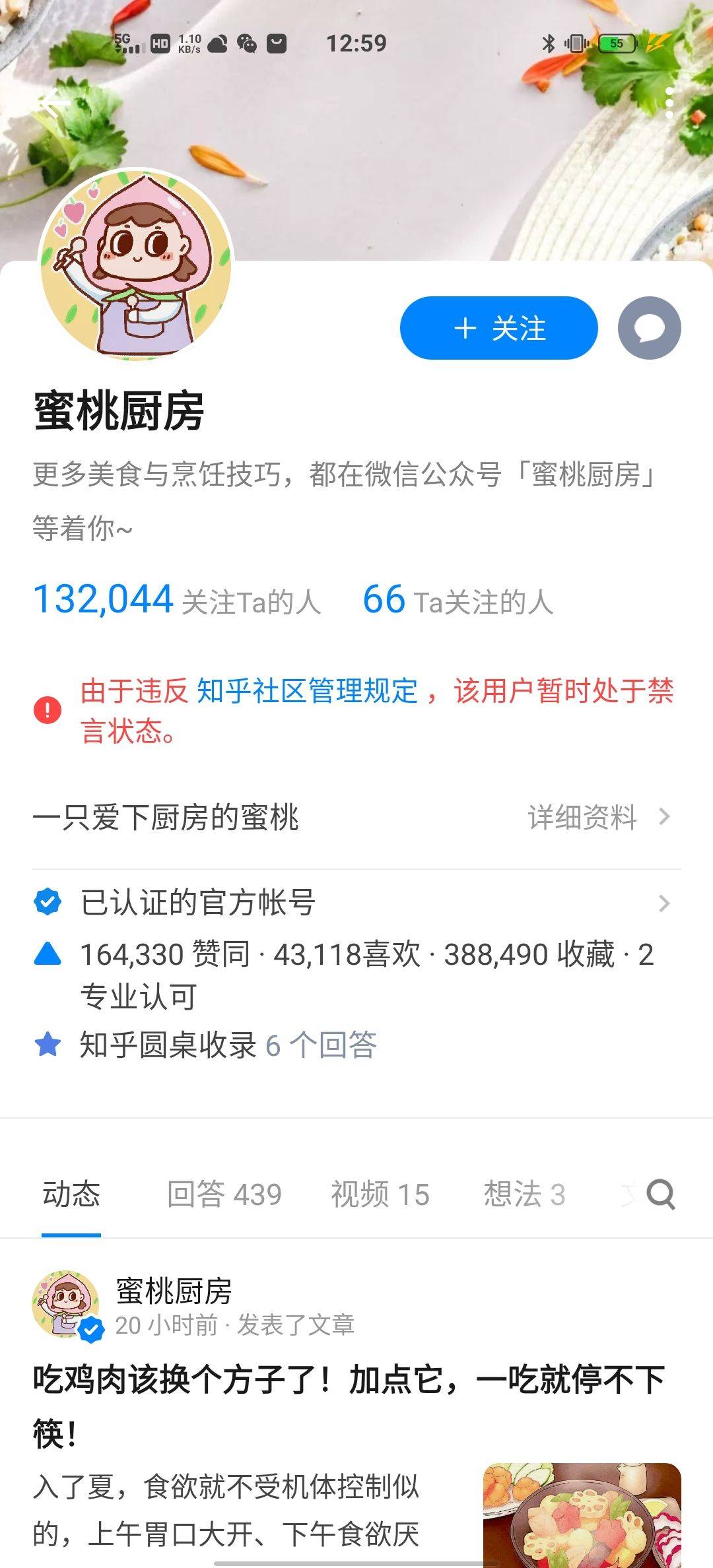Follow 蜜桃厨房 with the 关注 button
Screen dimensions: 713x1568
click(x=499, y=328)
